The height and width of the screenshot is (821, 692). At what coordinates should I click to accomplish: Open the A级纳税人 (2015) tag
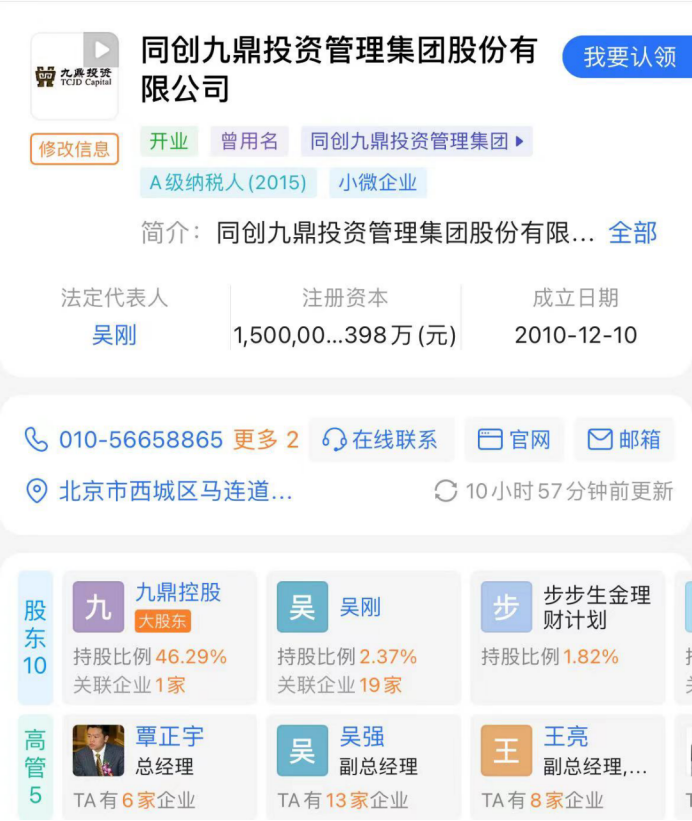click(227, 183)
